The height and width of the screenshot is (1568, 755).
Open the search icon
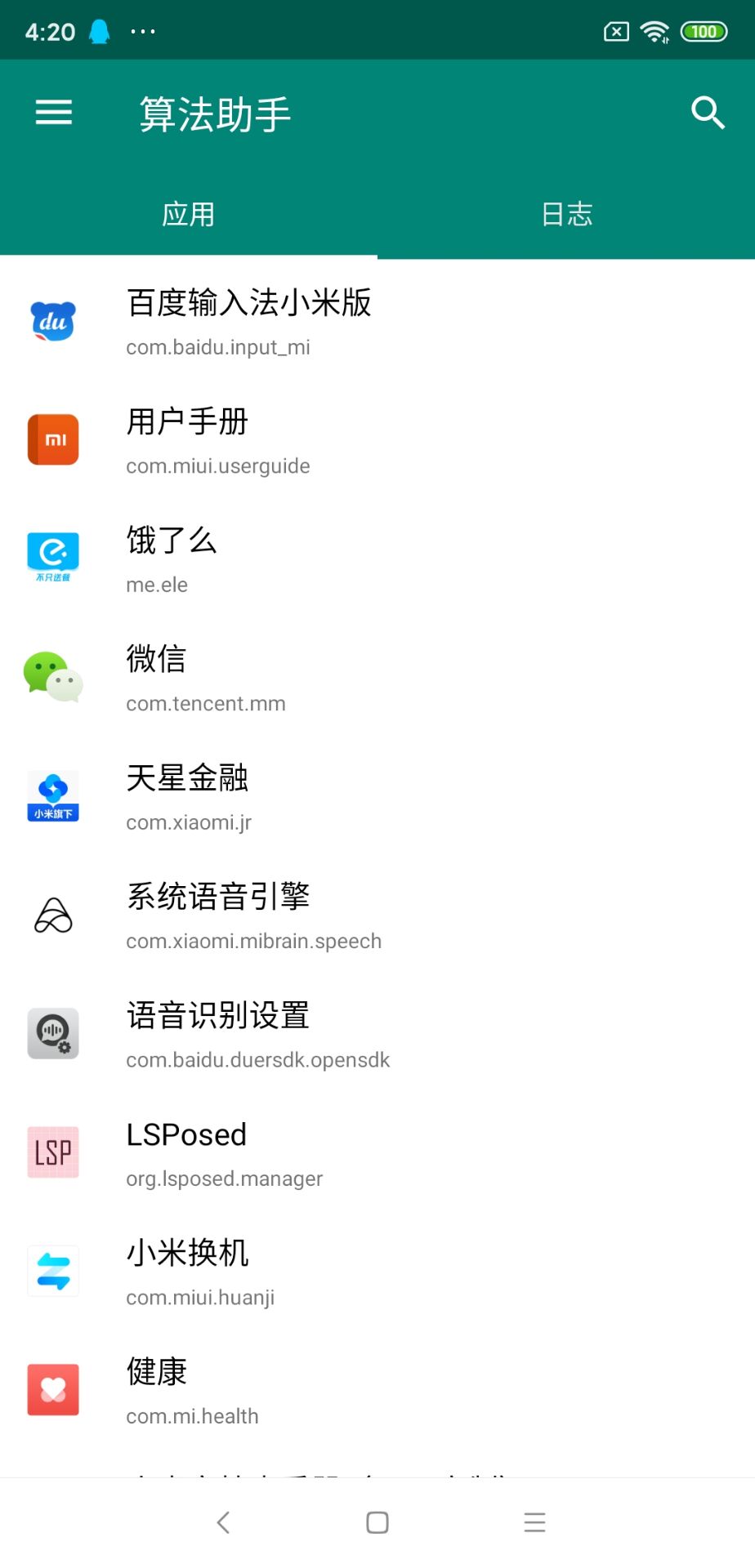tap(708, 113)
